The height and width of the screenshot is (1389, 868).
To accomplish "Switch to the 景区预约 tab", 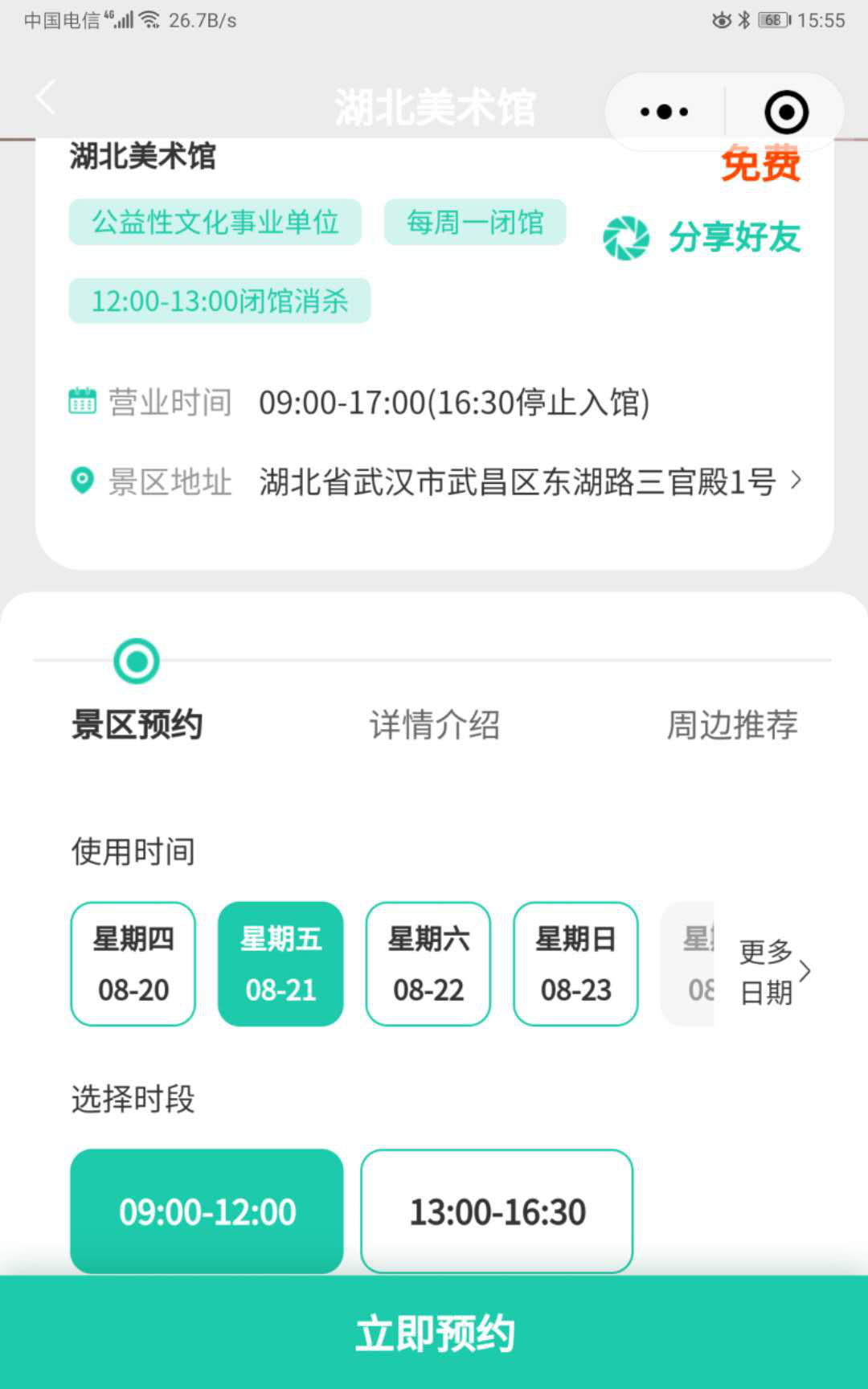I will [137, 724].
